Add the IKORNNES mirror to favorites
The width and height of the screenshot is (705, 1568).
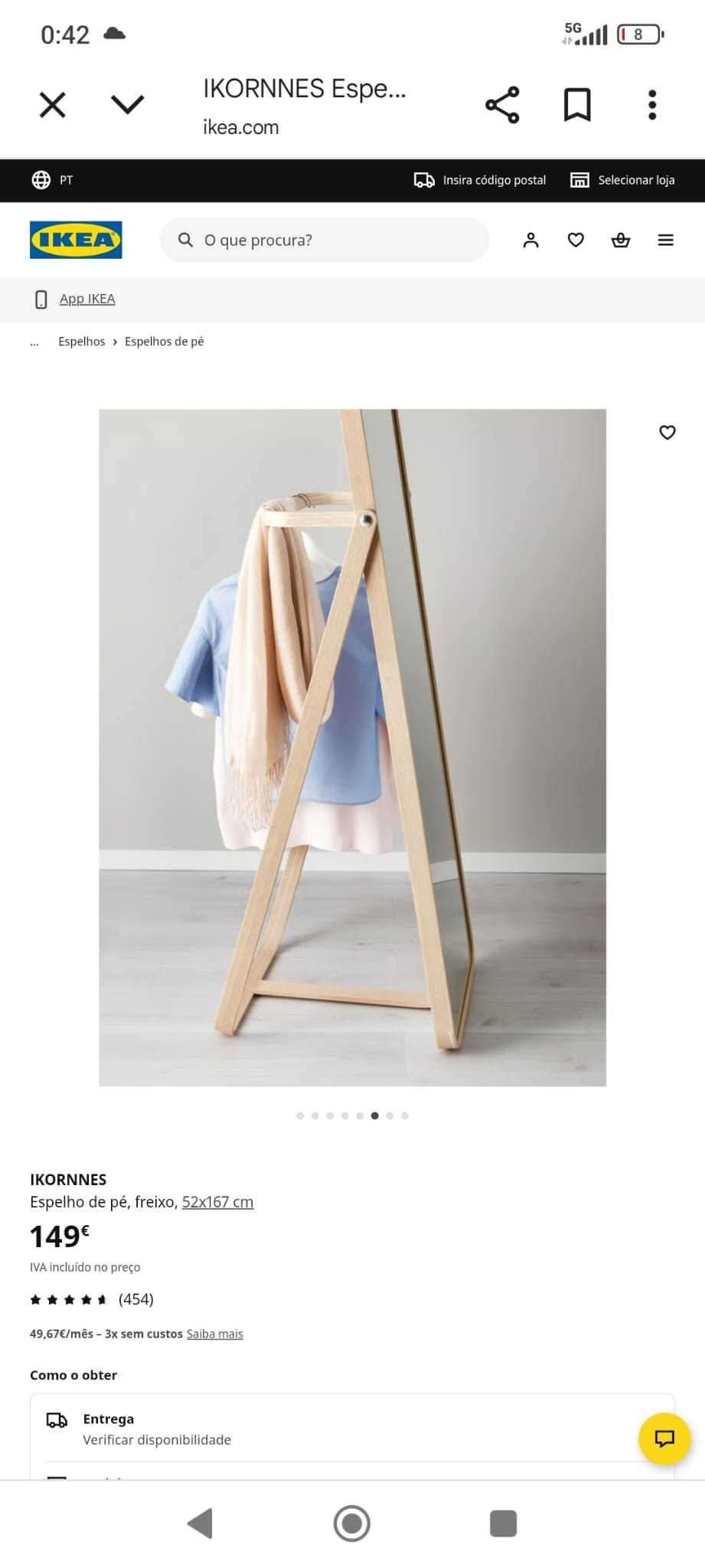click(x=667, y=433)
